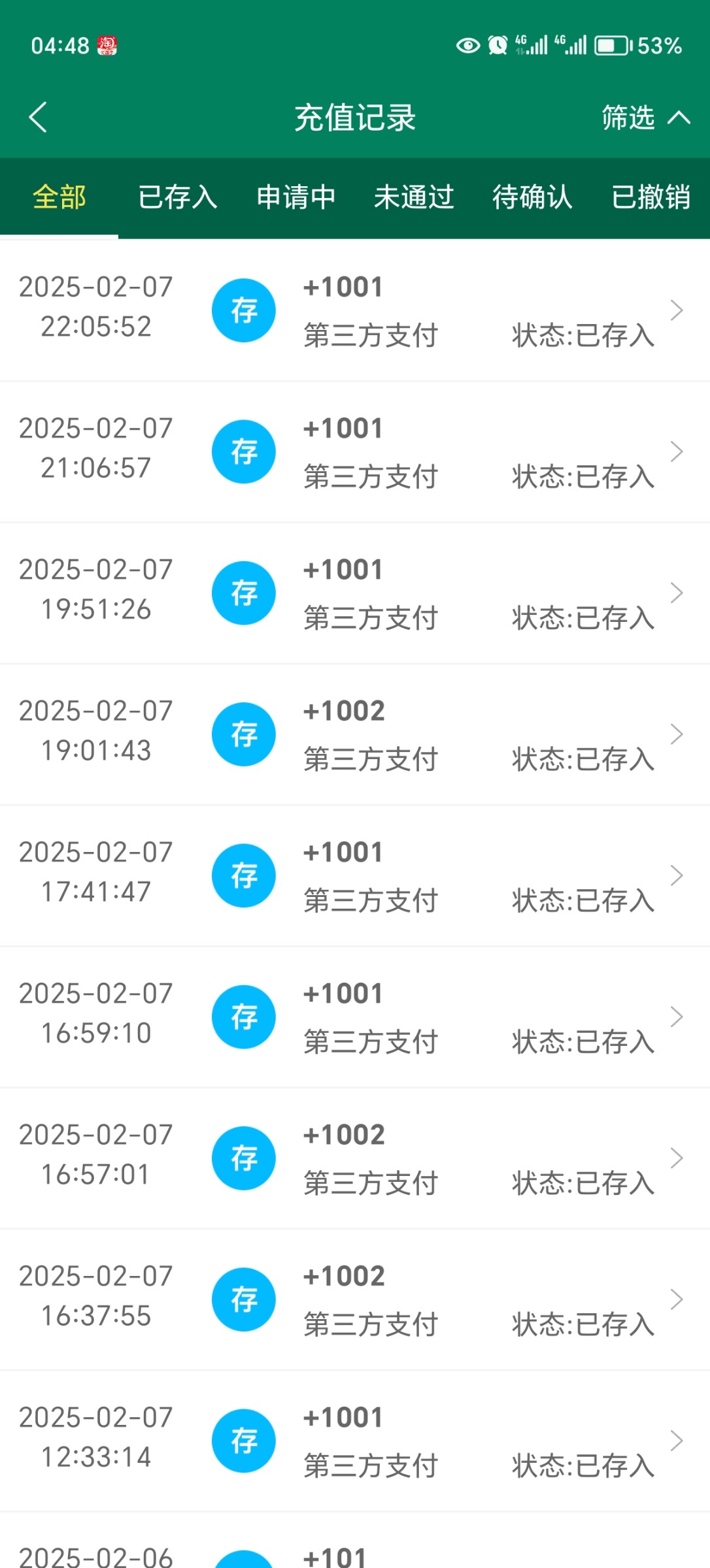Expand the 筛选 filter dropdown

click(x=644, y=118)
